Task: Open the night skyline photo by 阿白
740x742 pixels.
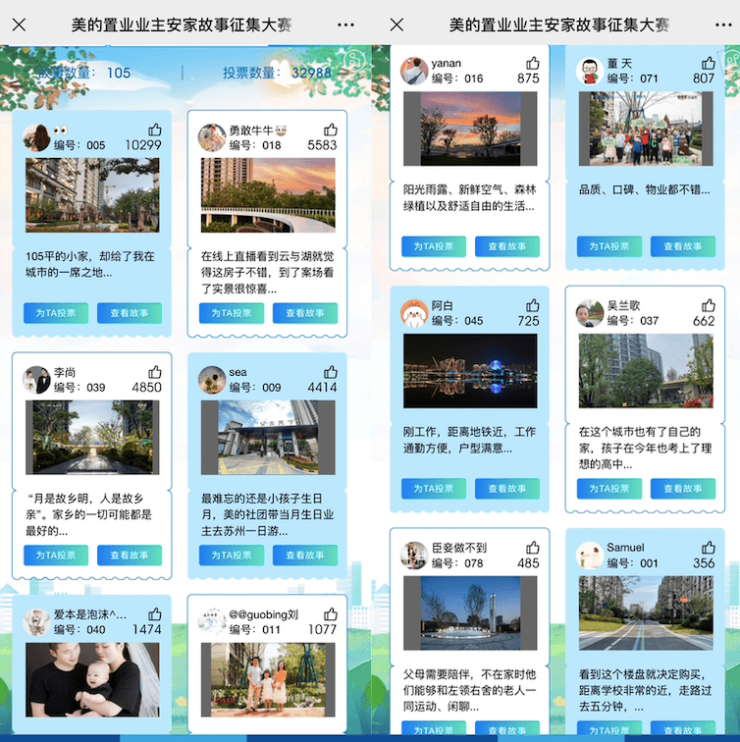Action: pyautogui.click(x=470, y=371)
